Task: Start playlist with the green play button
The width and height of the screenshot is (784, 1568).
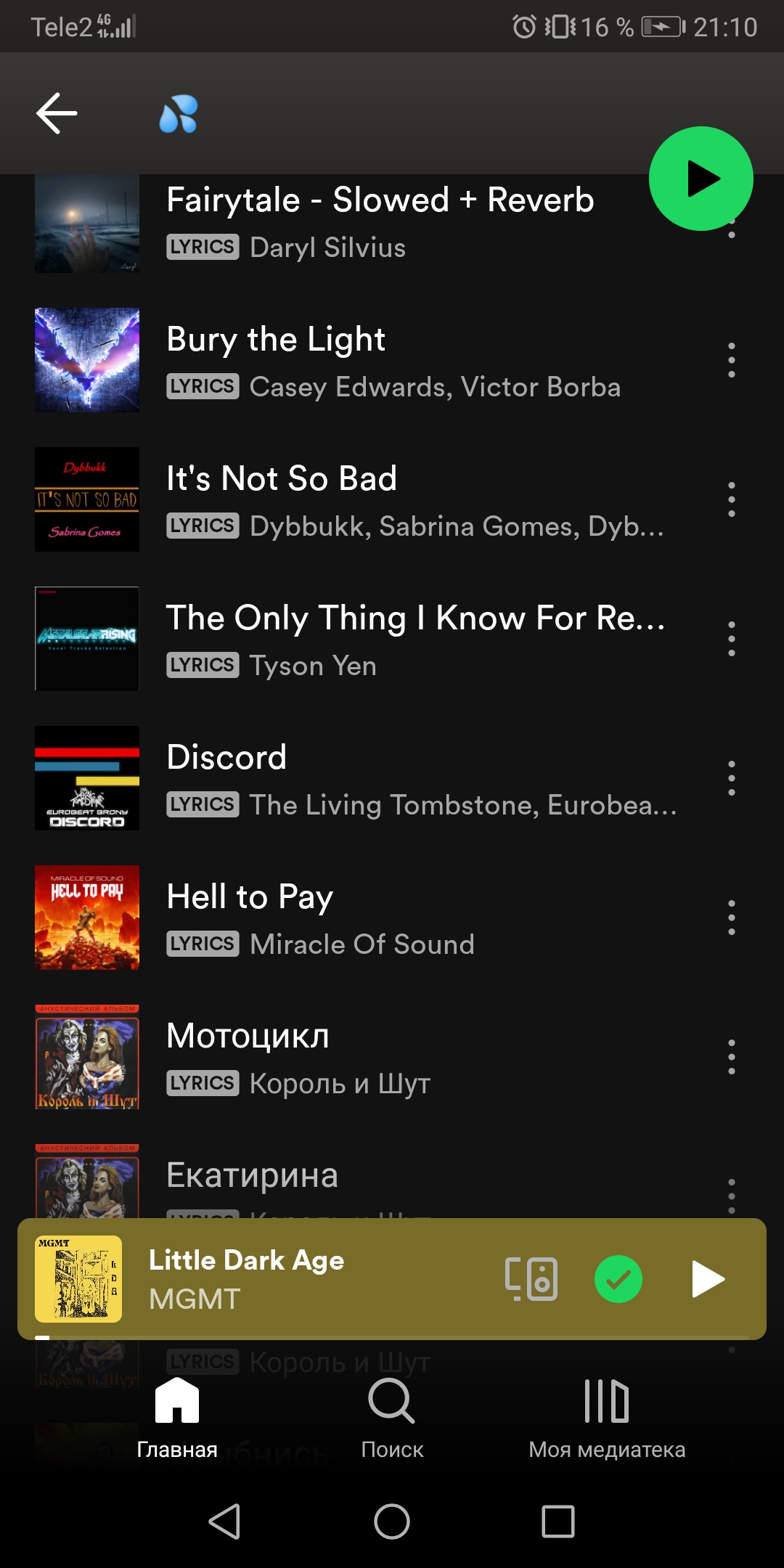Action: click(x=701, y=179)
